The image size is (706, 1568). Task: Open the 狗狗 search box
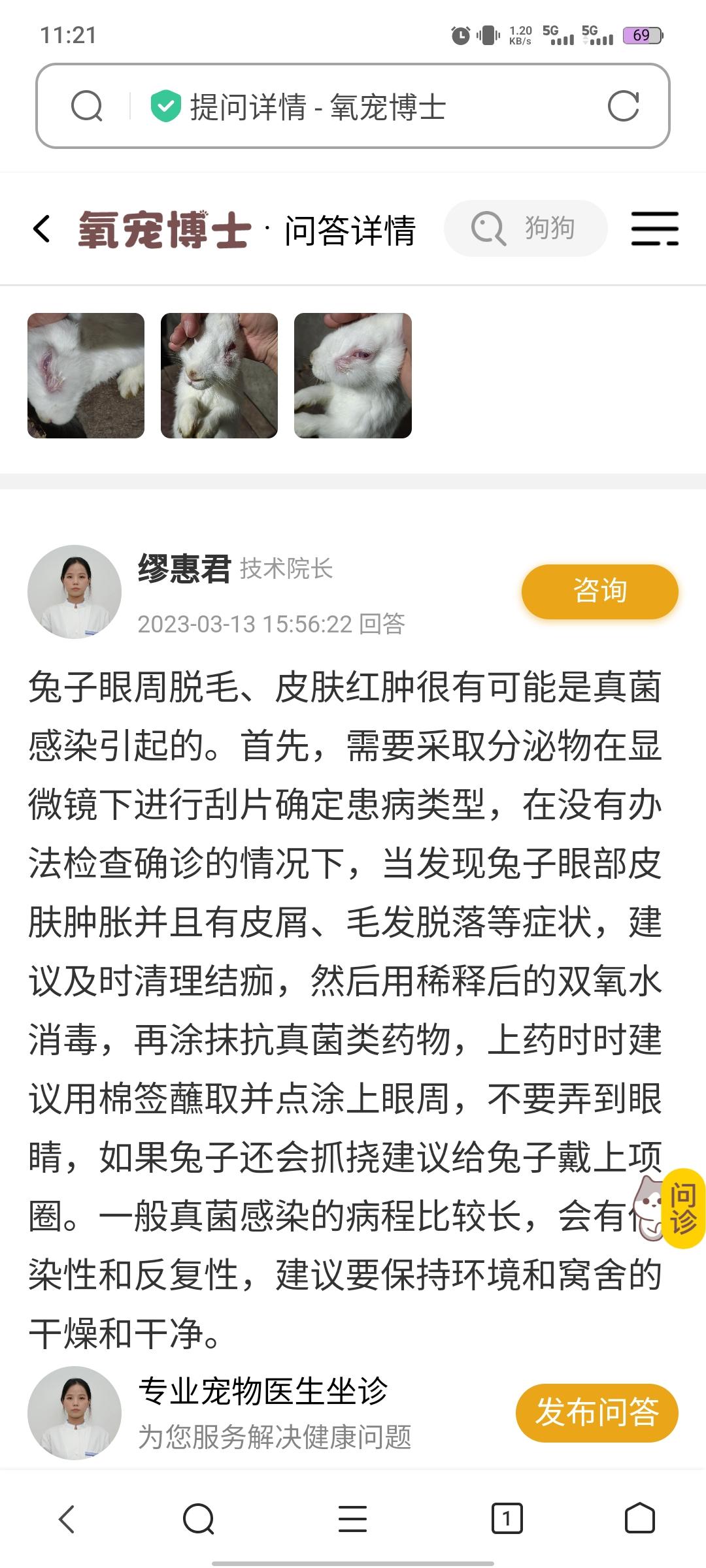(x=526, y=229)
